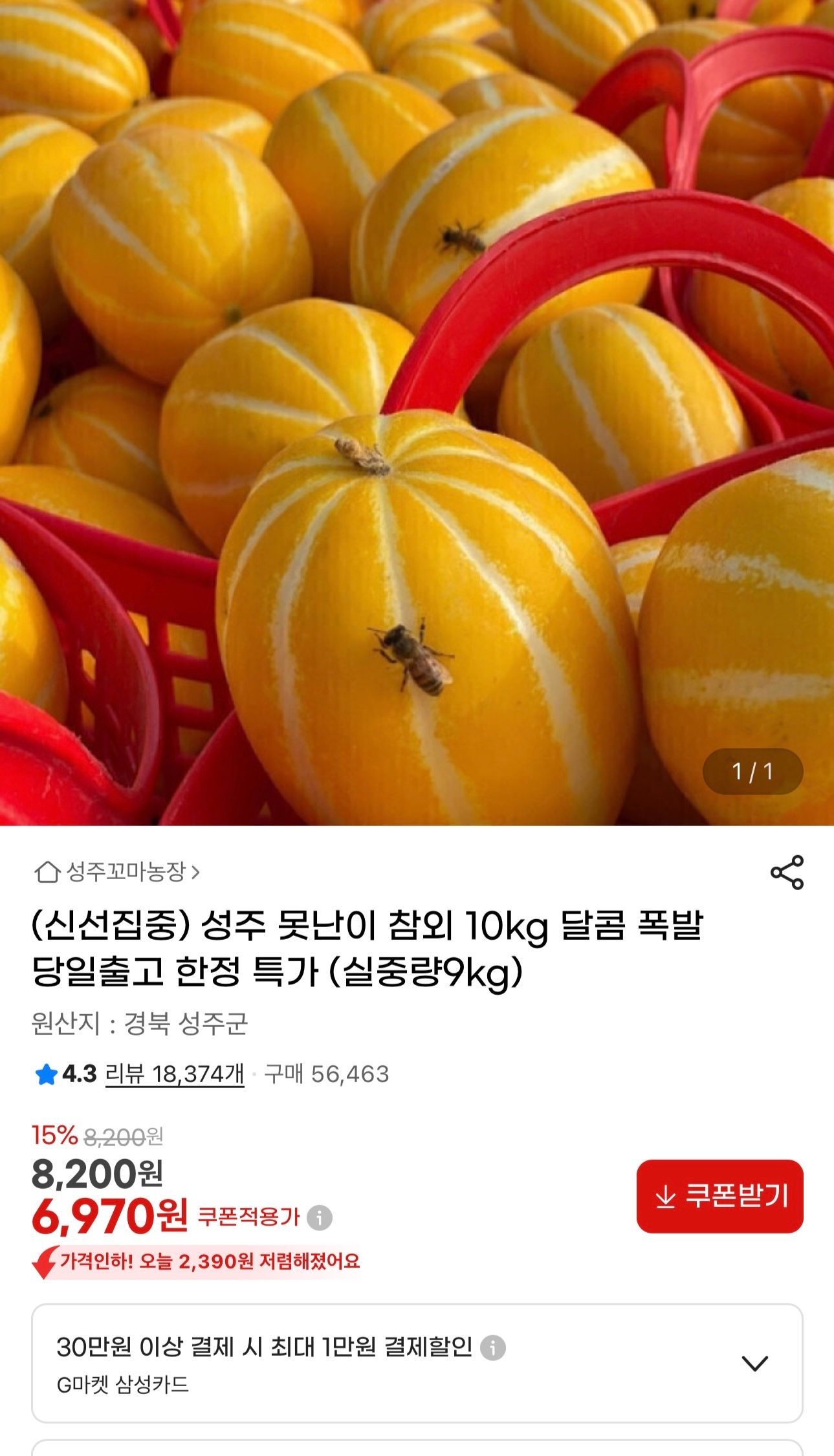Share this product listing
Viewport: 834px width, 1456px height.
point(787,872)
